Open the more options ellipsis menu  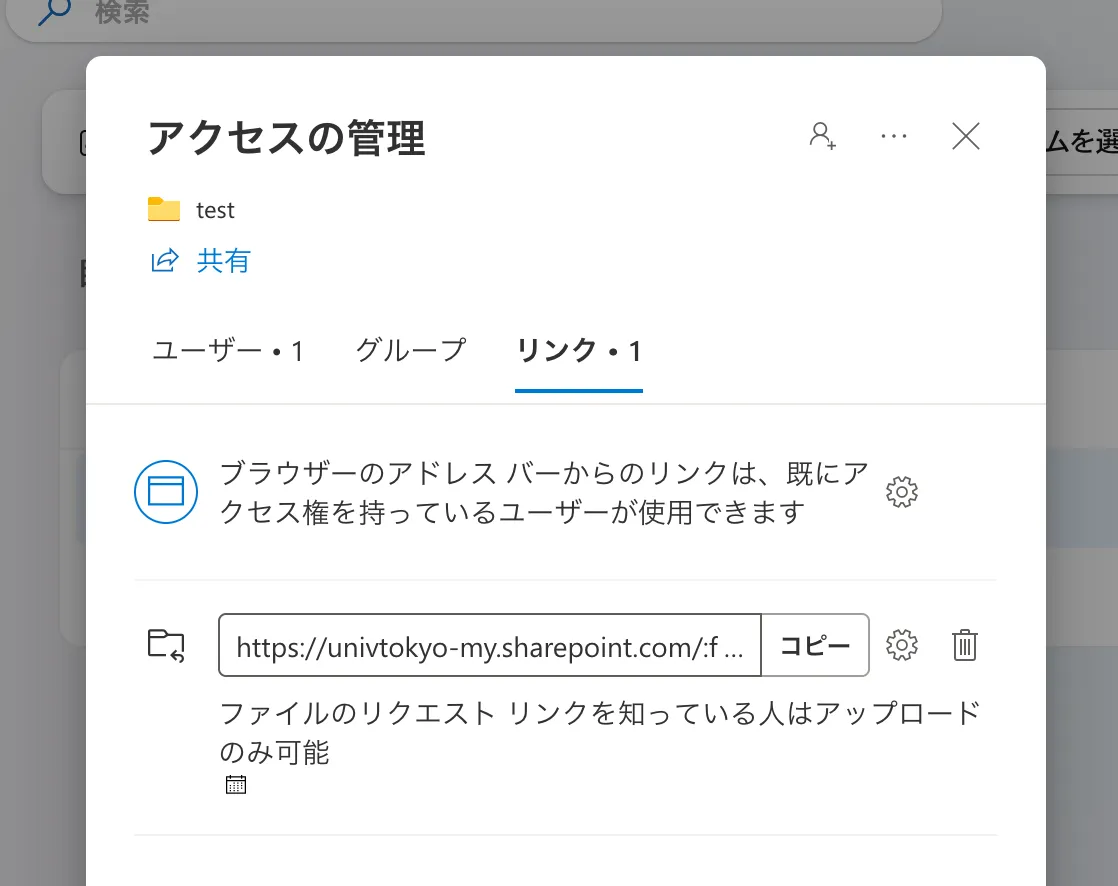[x=893, y=136]
